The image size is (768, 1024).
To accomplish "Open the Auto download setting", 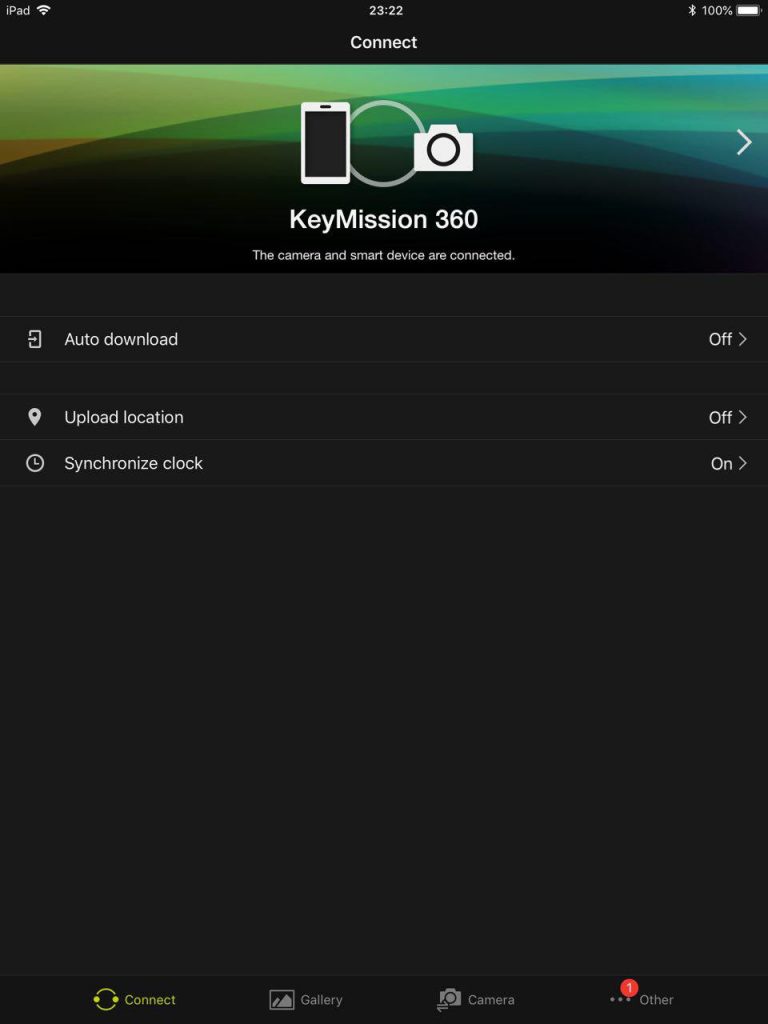I will (x=384, y=339).
